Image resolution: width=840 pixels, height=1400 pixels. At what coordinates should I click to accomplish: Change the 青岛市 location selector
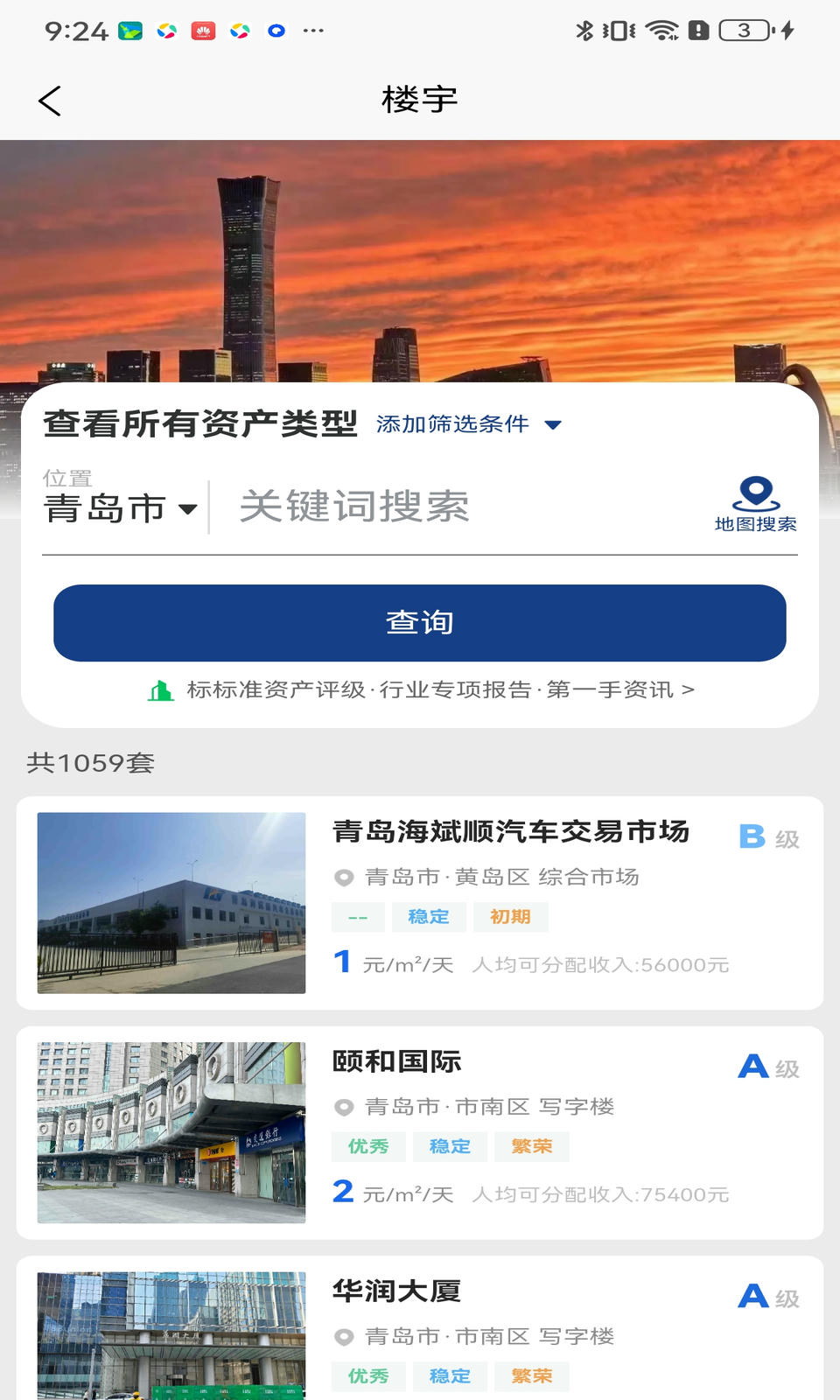pos(120,508)
